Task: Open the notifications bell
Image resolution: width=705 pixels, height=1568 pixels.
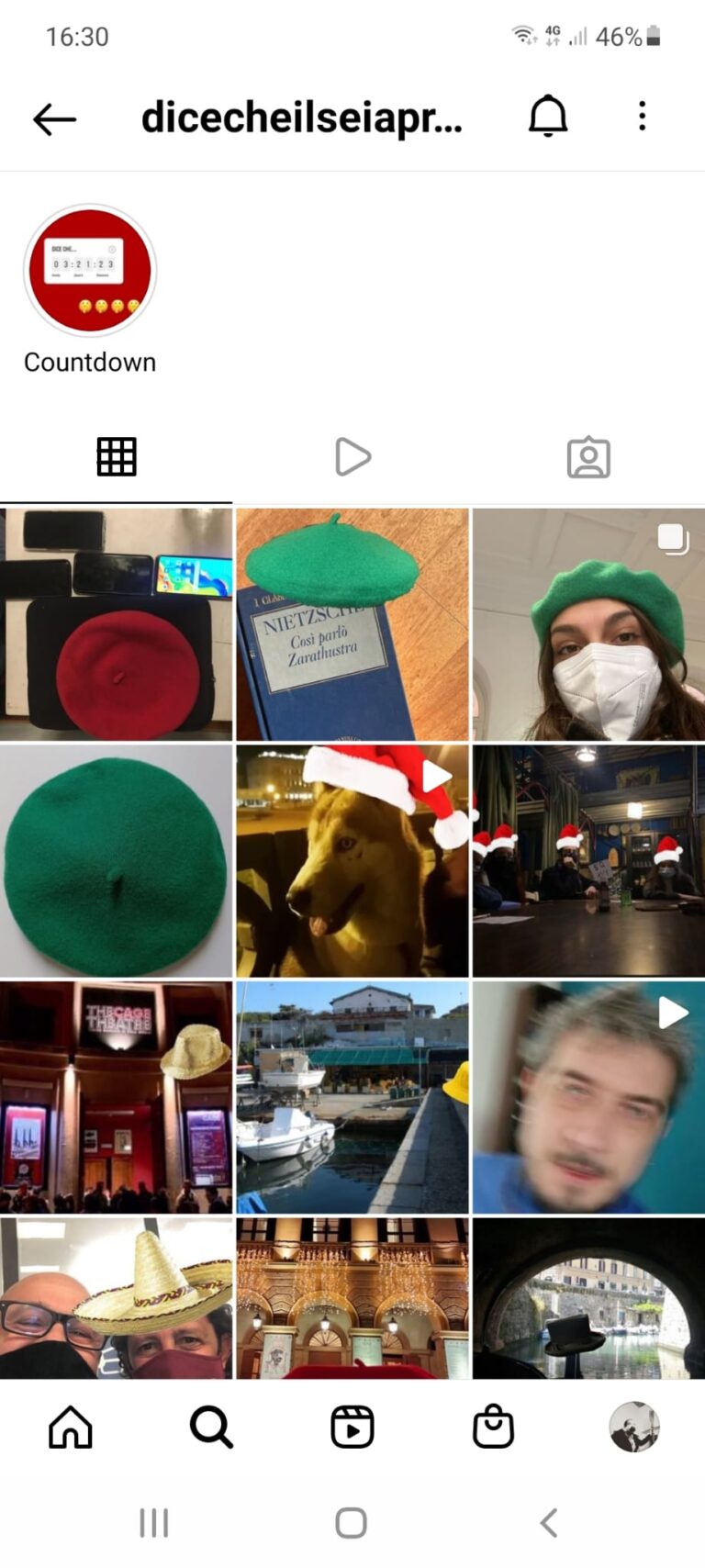Action: coord(548,117)
